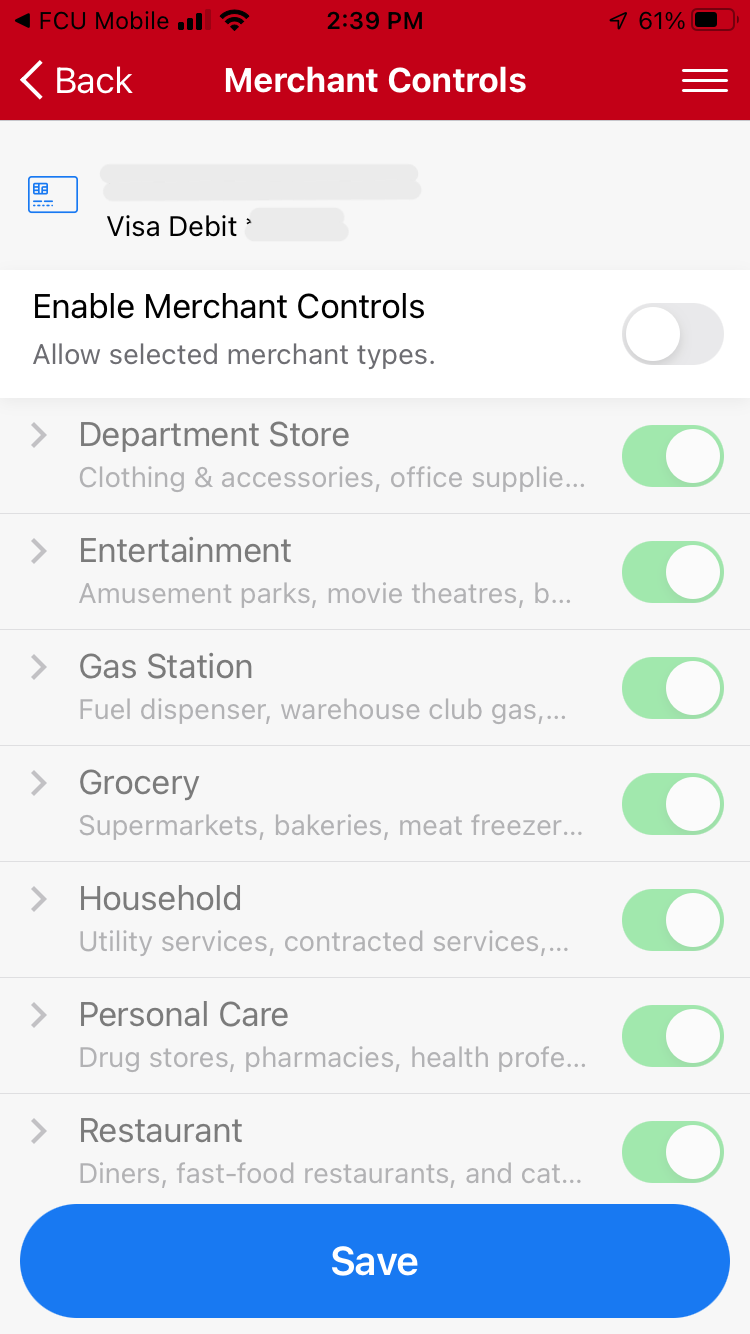Toggle the Entertainment switch
Screen dimensions: 750x1334
[x=673, y=572]
